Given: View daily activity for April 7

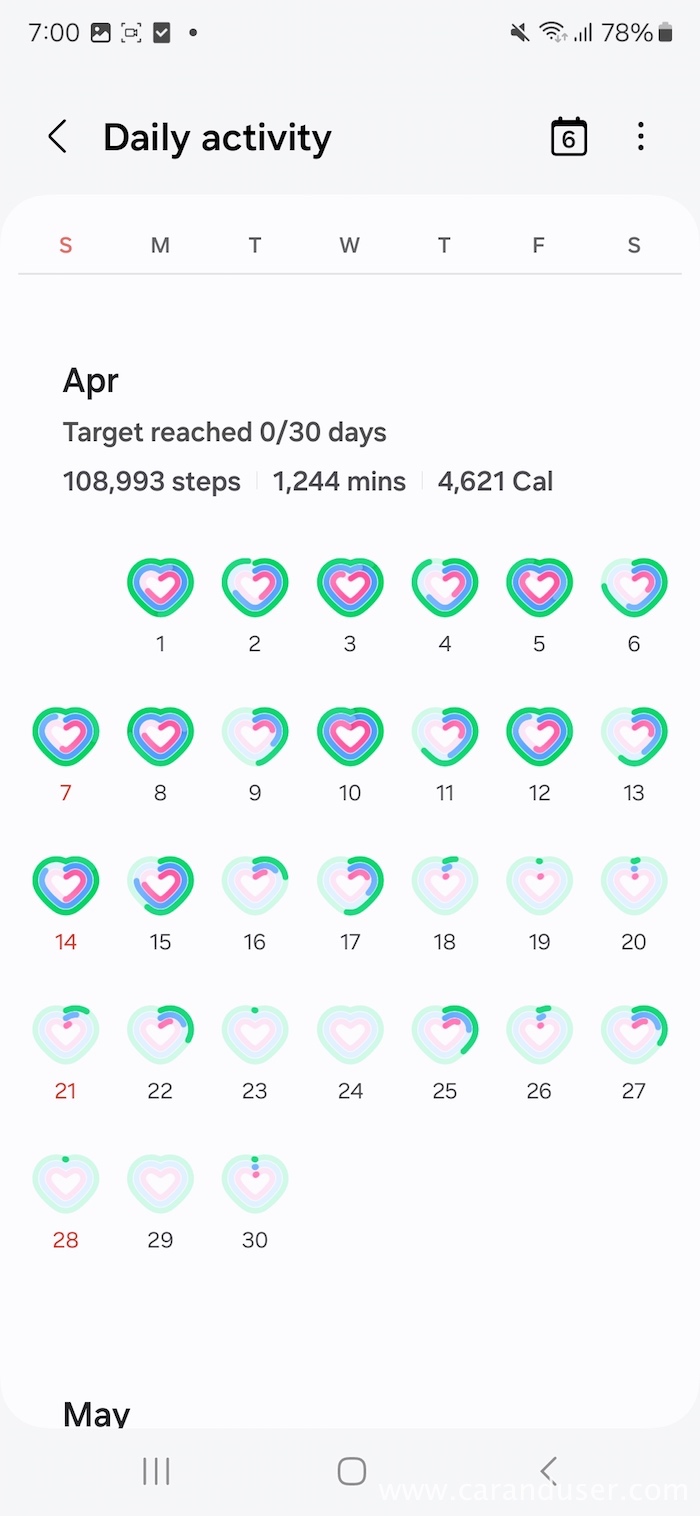Looking at the screenshot, I should (x=66, y=737).
